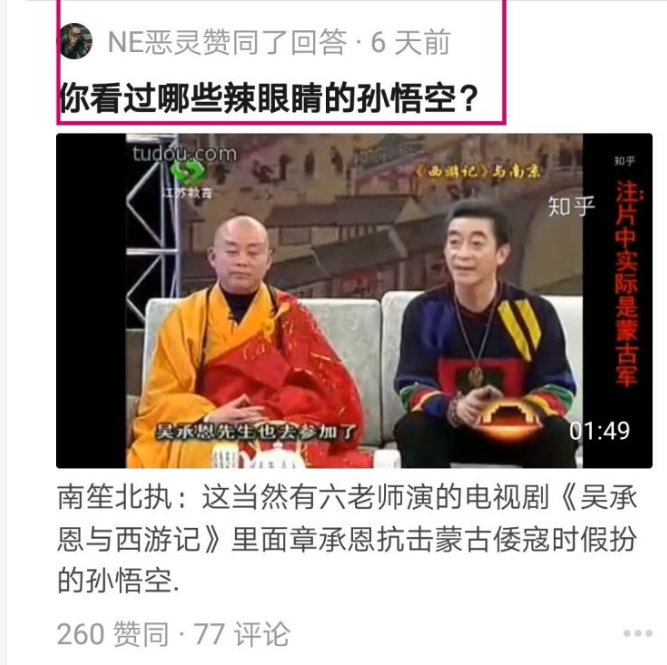Open the question 你看过哪些辣眼睛的孙悟空？
The width and height of the screenshot is (667, 665).
click(x=267, y=98)
